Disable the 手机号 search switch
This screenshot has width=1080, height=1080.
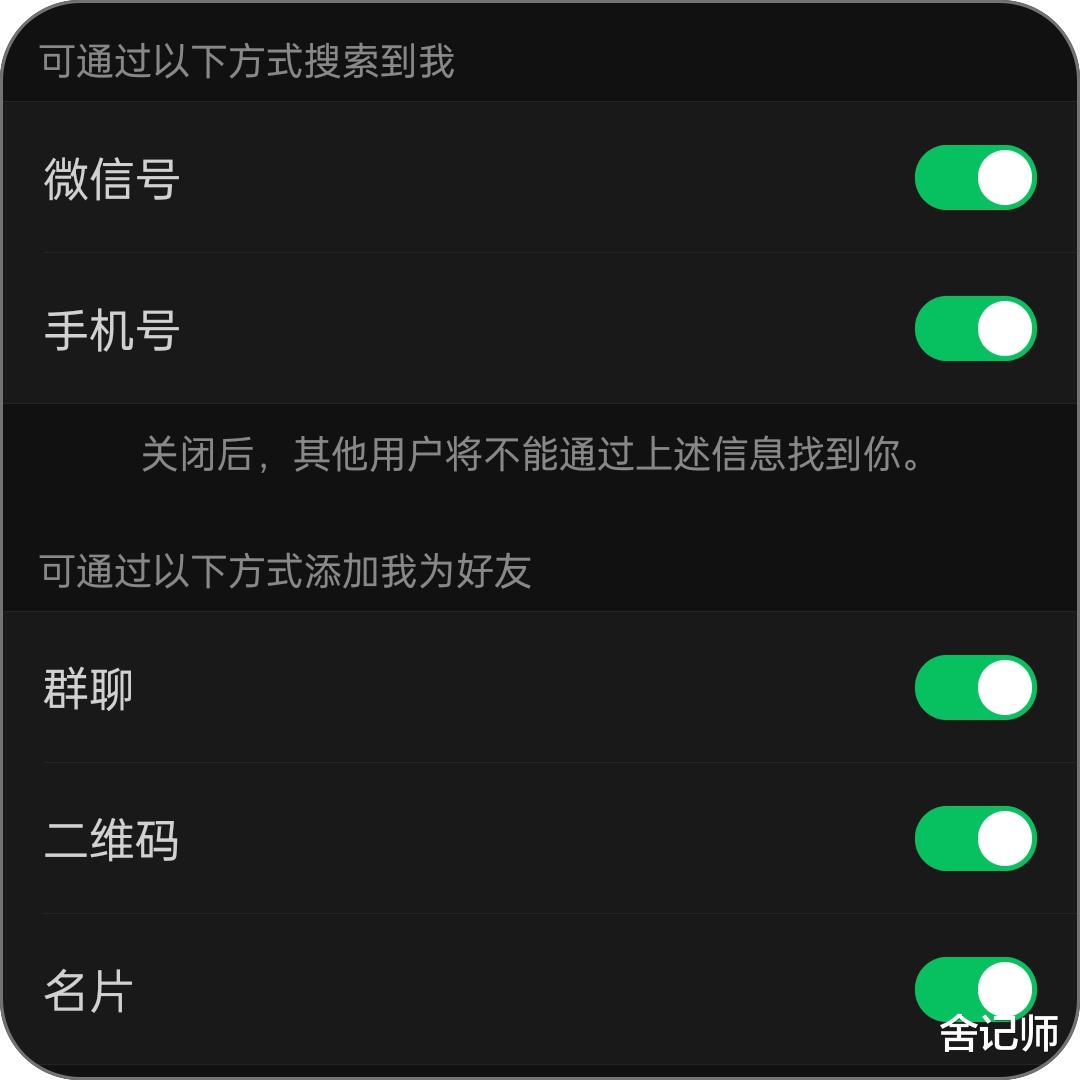[x=975, y=329]
